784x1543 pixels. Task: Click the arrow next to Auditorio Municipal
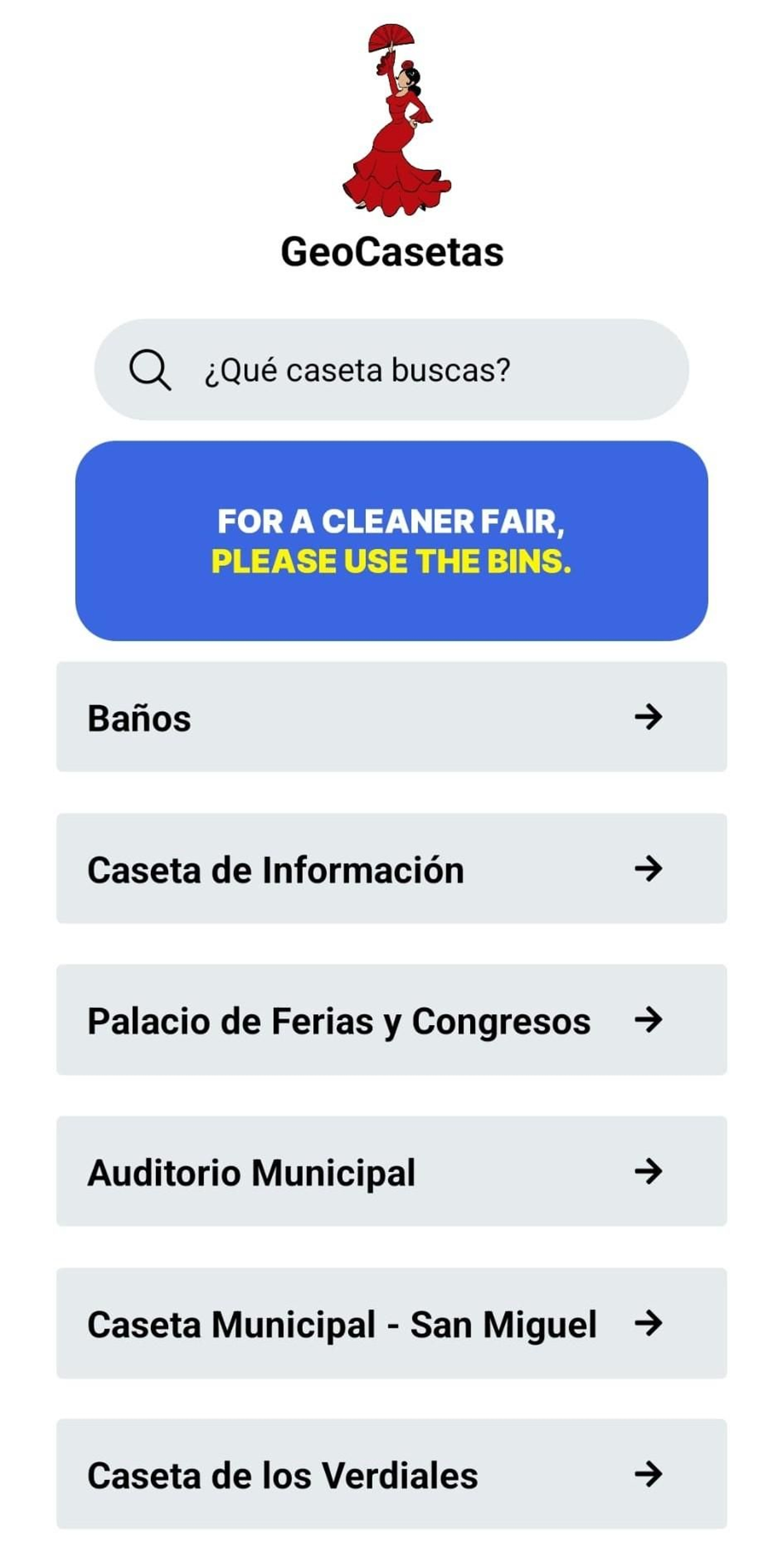[x=649, y=1172]
